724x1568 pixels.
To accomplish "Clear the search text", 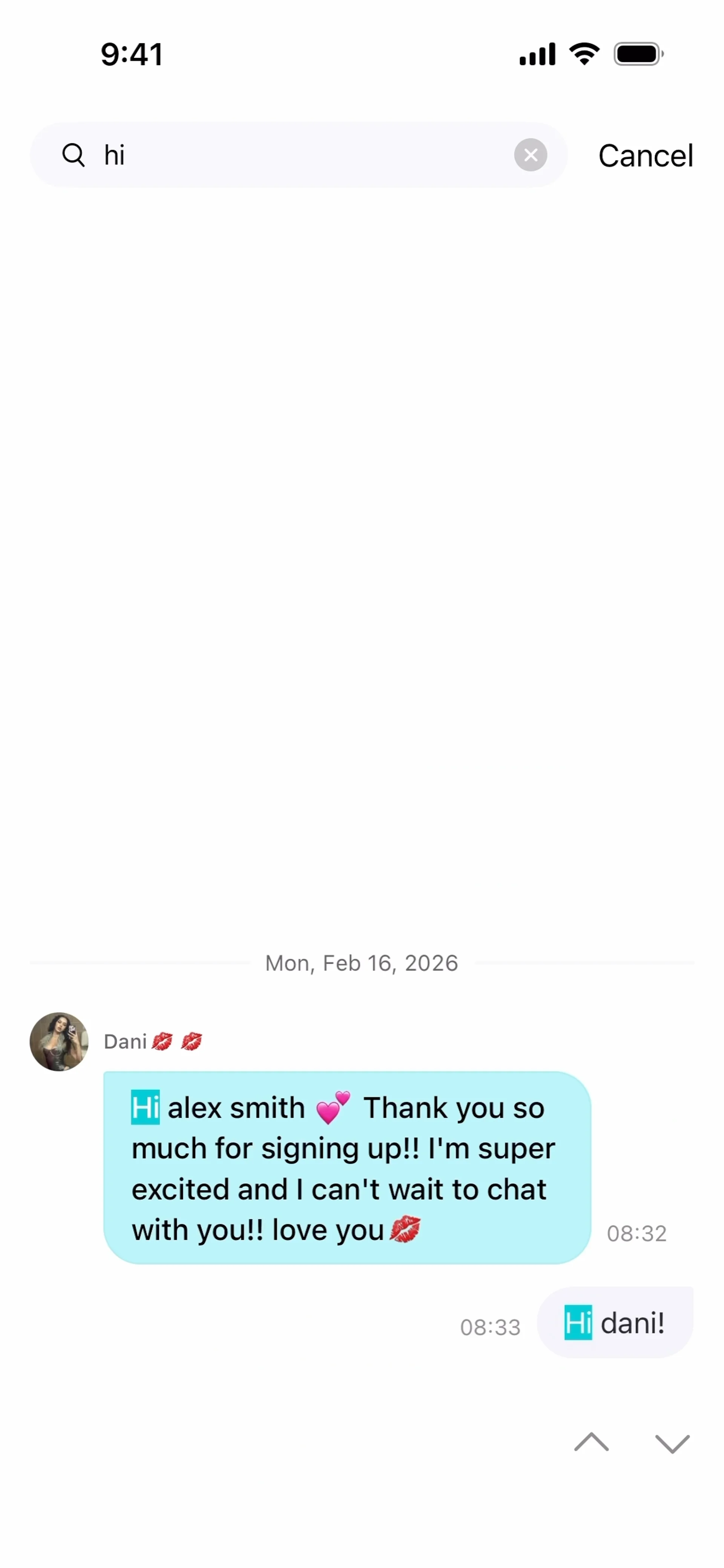I will tap(530, 155).
